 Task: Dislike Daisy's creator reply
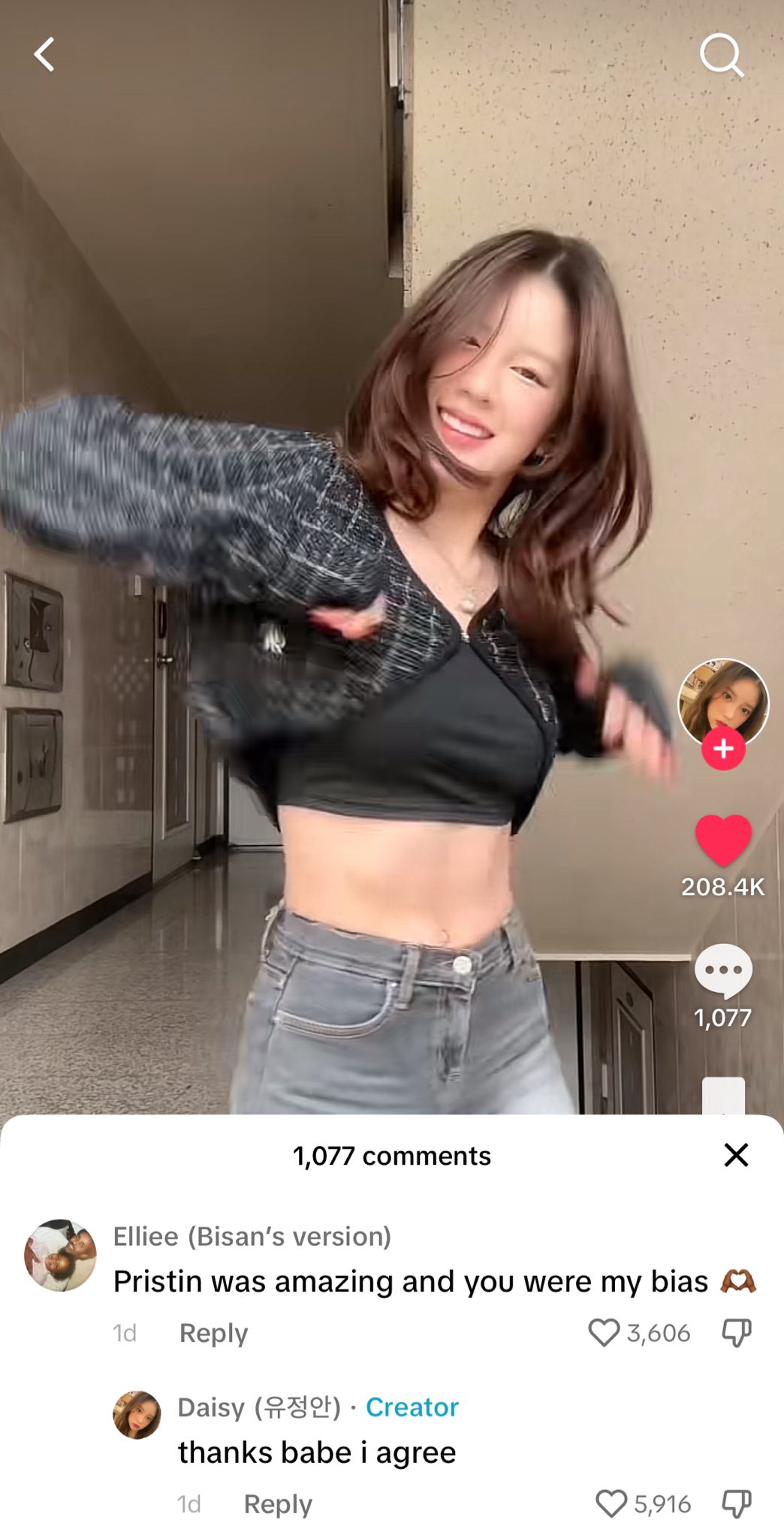(x=736, y=1504)
